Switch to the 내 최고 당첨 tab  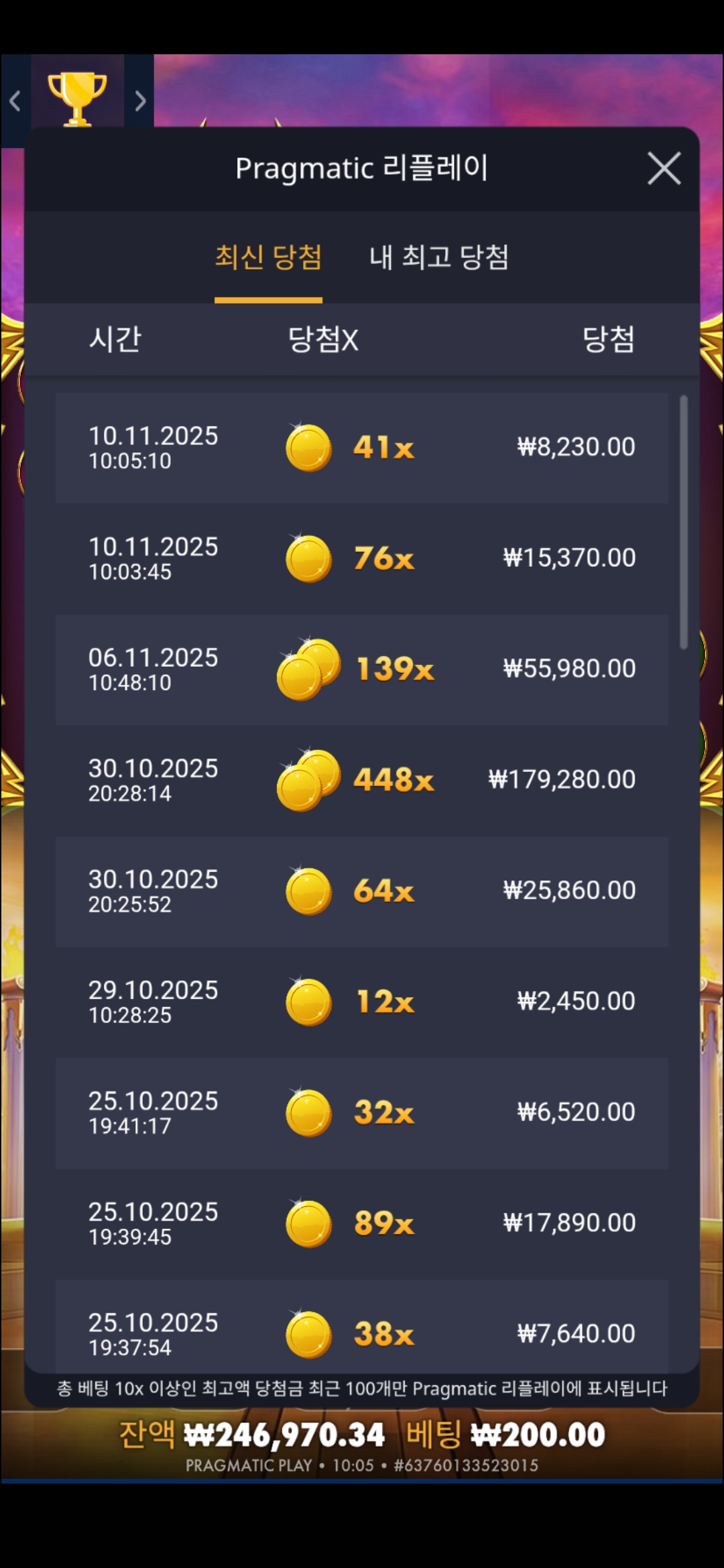[439, 257]
